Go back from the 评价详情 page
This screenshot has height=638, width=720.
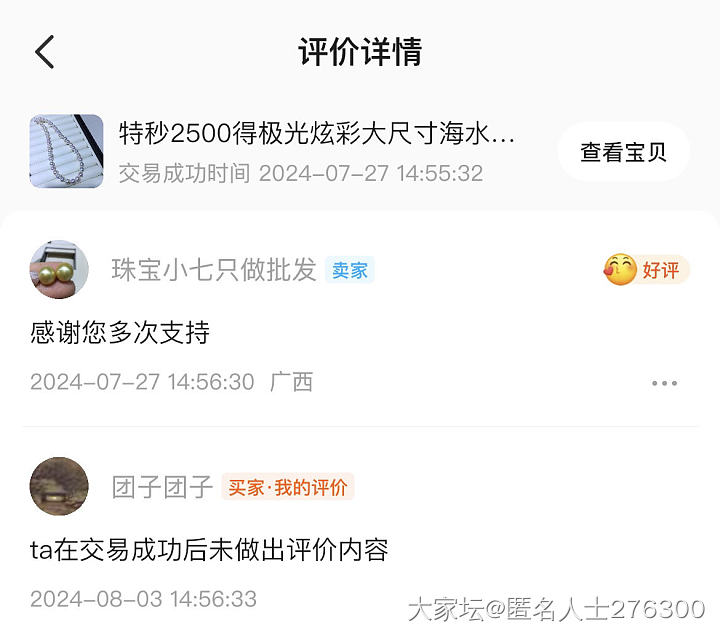[45, 52]
